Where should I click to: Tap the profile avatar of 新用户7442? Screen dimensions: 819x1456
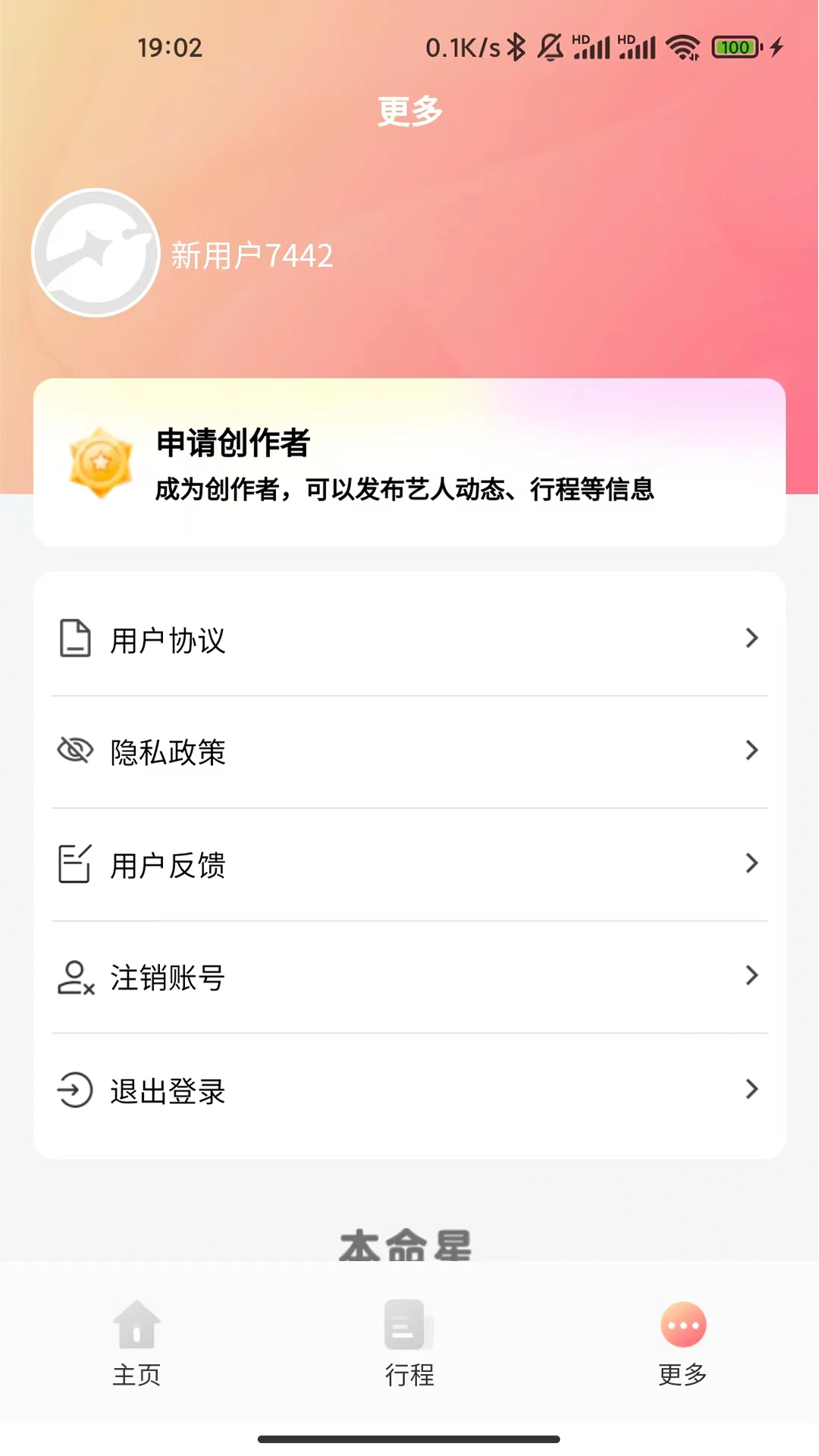click(96, 253)
